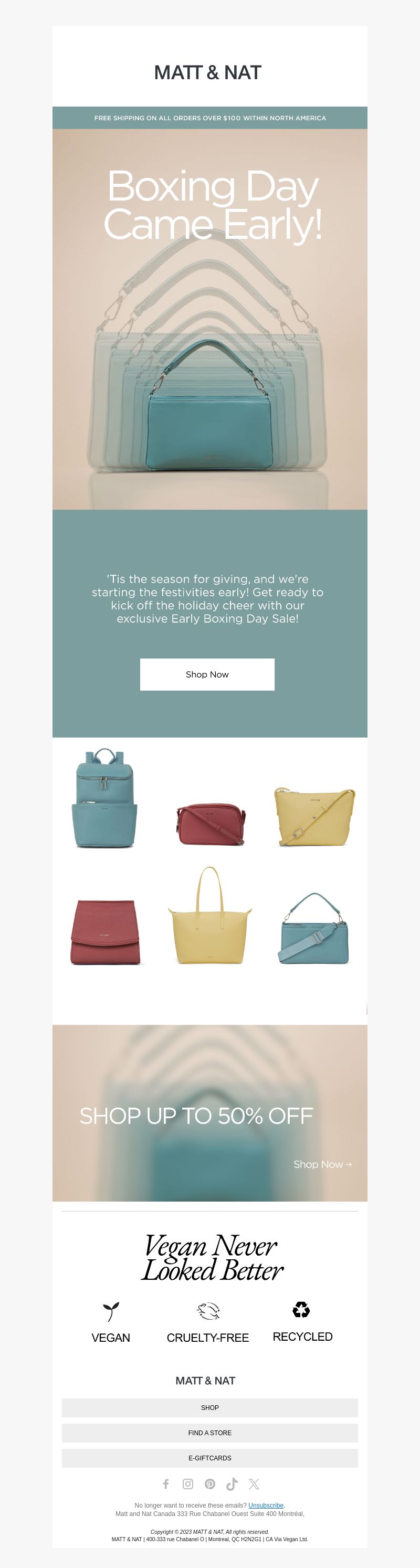View the red folded flap bag
The height and width of the screenshot is (1568, 420).
click(106, 931)
